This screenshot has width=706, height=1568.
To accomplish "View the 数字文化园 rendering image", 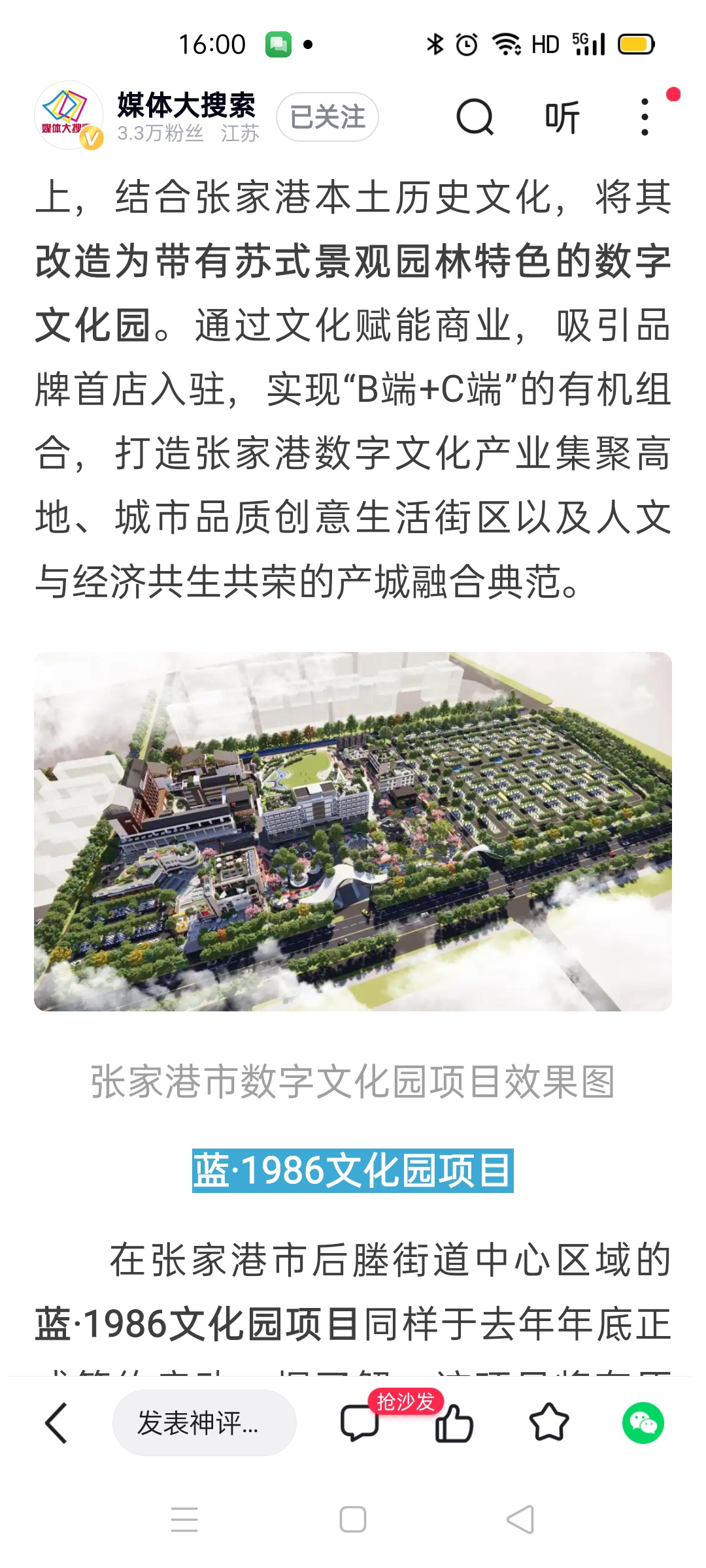I will (353, 831).
